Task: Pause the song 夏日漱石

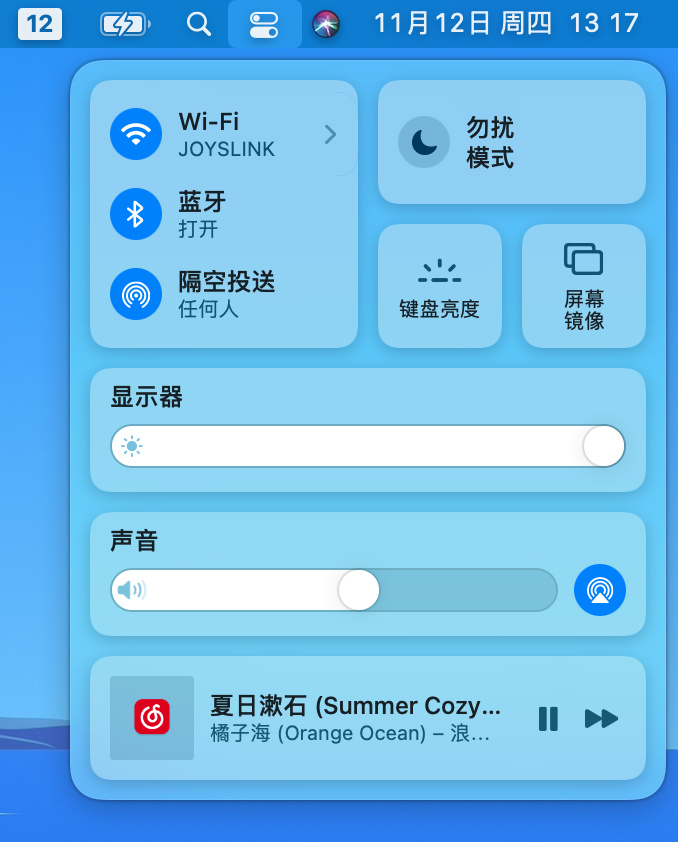Action: 548,718
